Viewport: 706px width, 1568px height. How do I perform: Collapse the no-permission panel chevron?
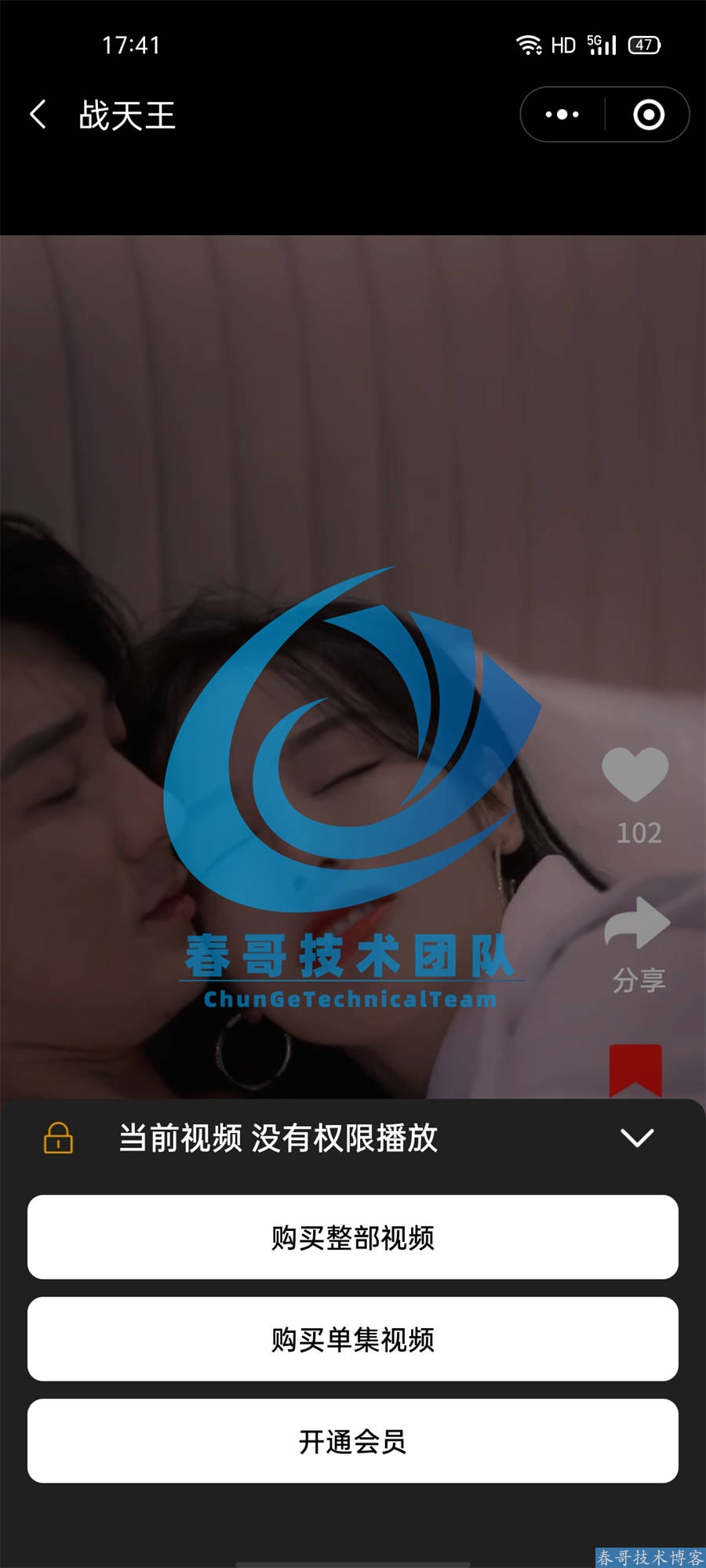point(637,1138)
